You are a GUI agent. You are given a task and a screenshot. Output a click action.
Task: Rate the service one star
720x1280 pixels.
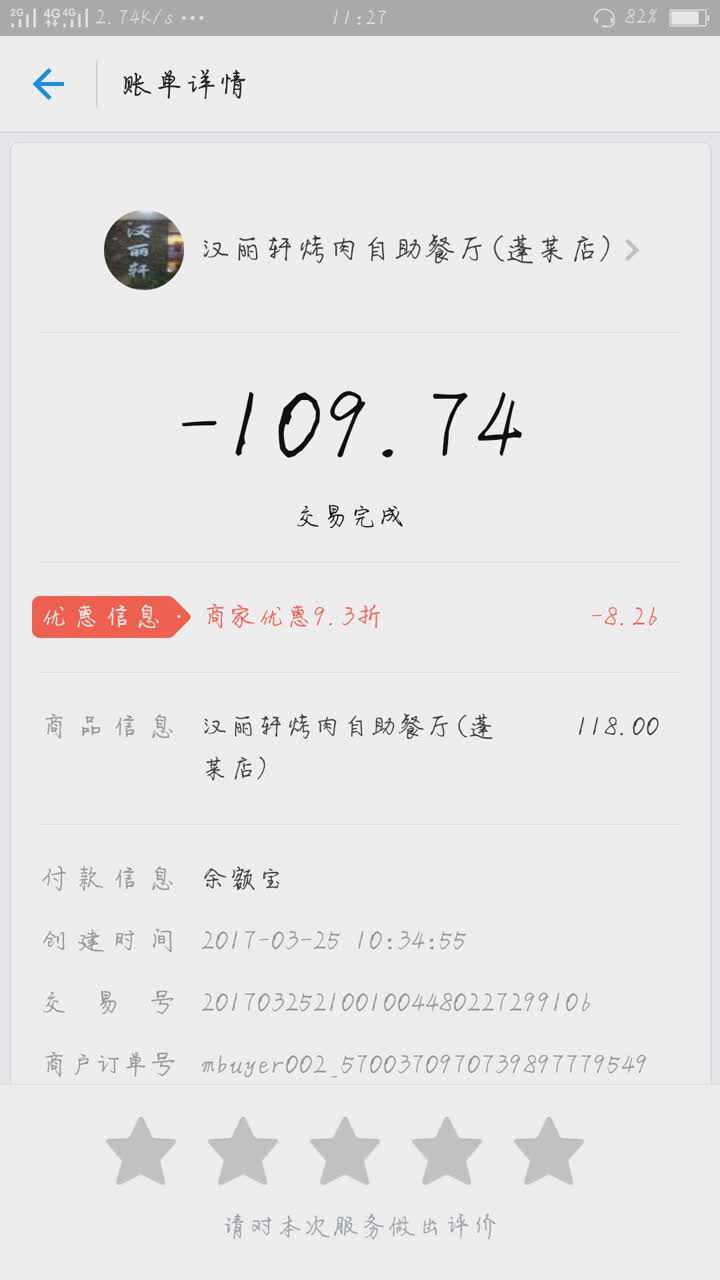pos(141,1152)
